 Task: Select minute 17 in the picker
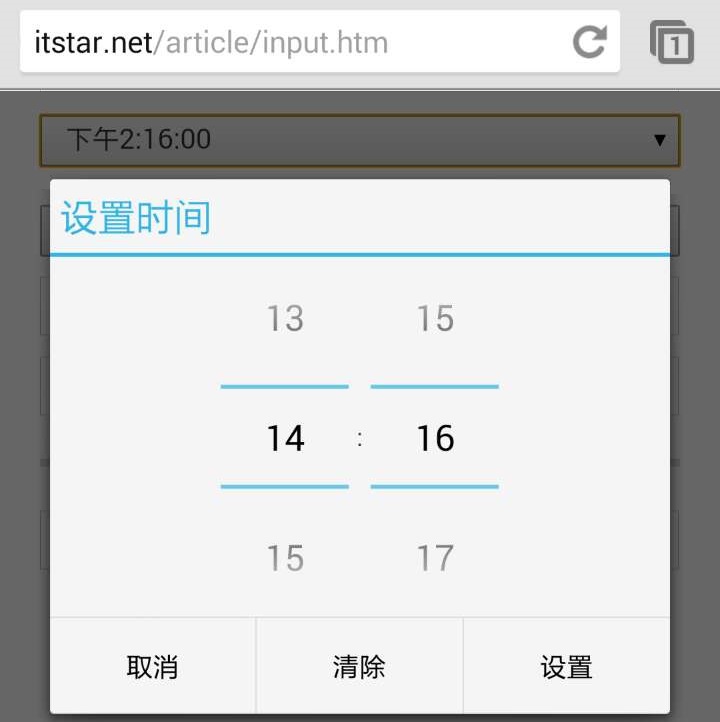pyautogui.click(x=435, y=558)
